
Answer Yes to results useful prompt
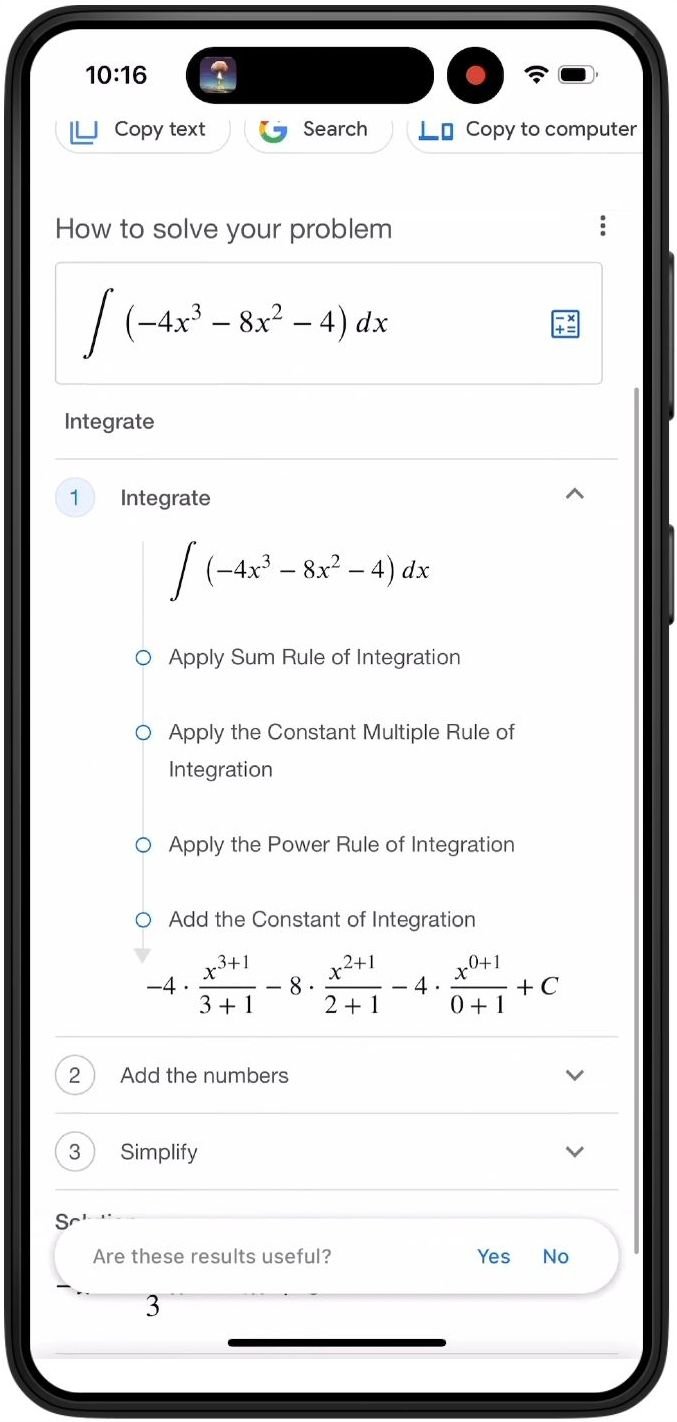pos(493,1256)
